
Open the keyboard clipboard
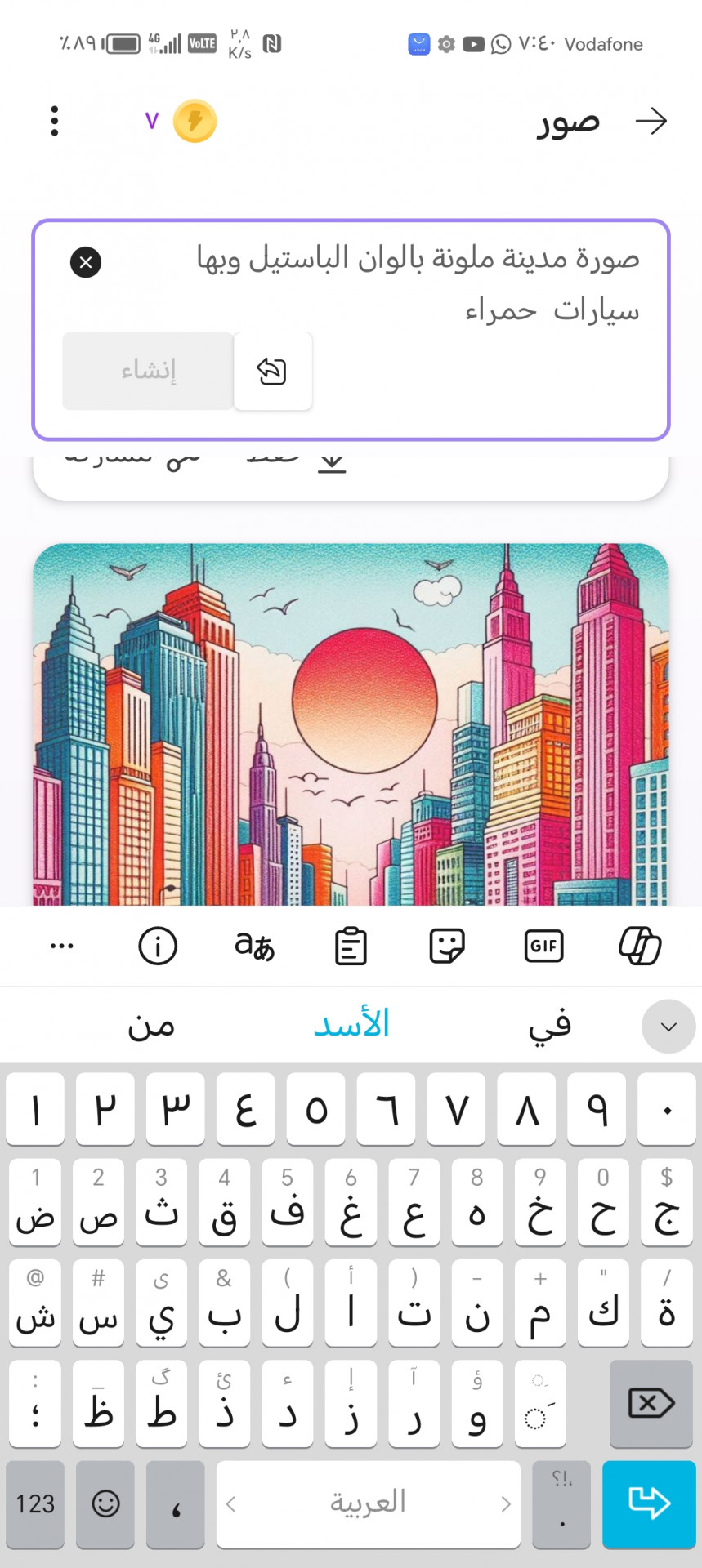tap(351, 946)
